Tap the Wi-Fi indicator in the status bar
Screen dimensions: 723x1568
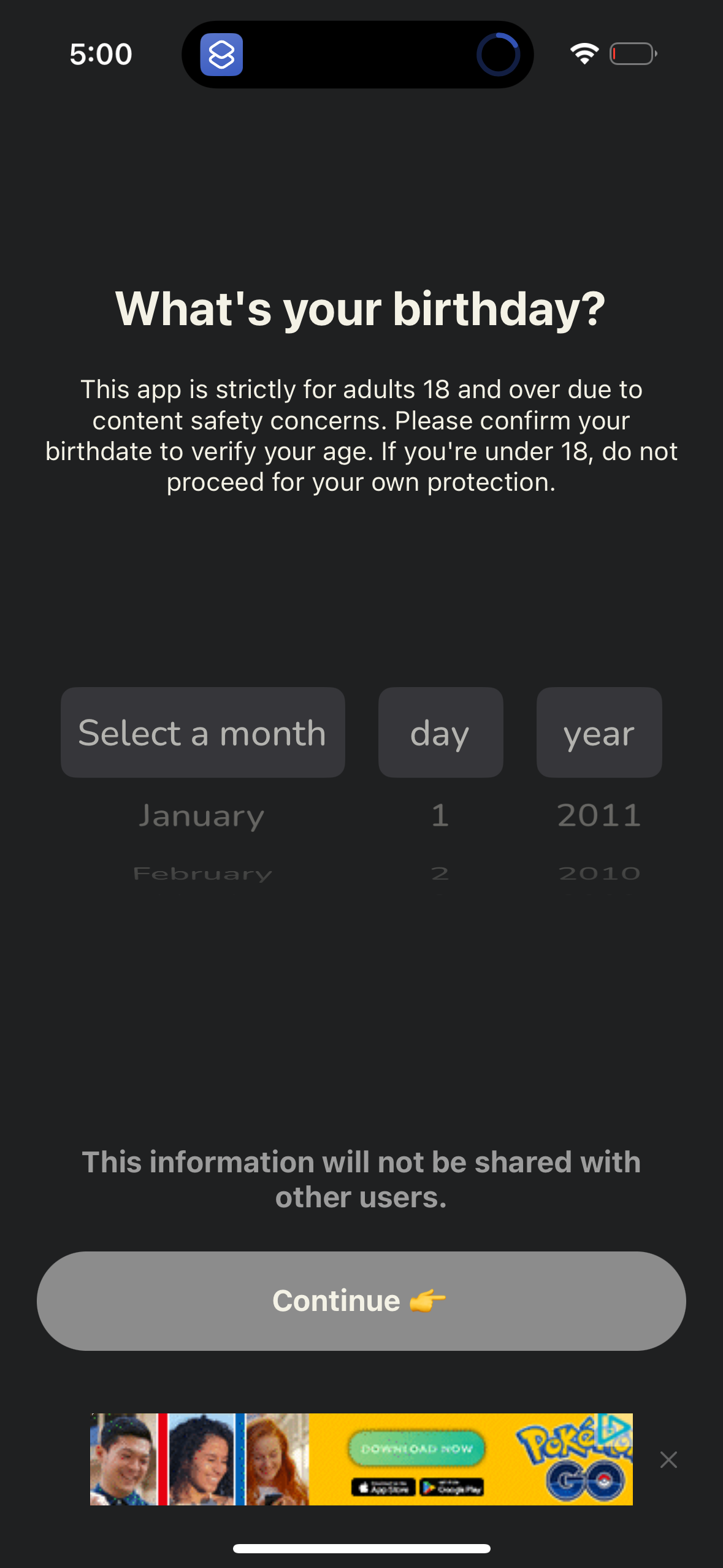click(x=584, y=54)
